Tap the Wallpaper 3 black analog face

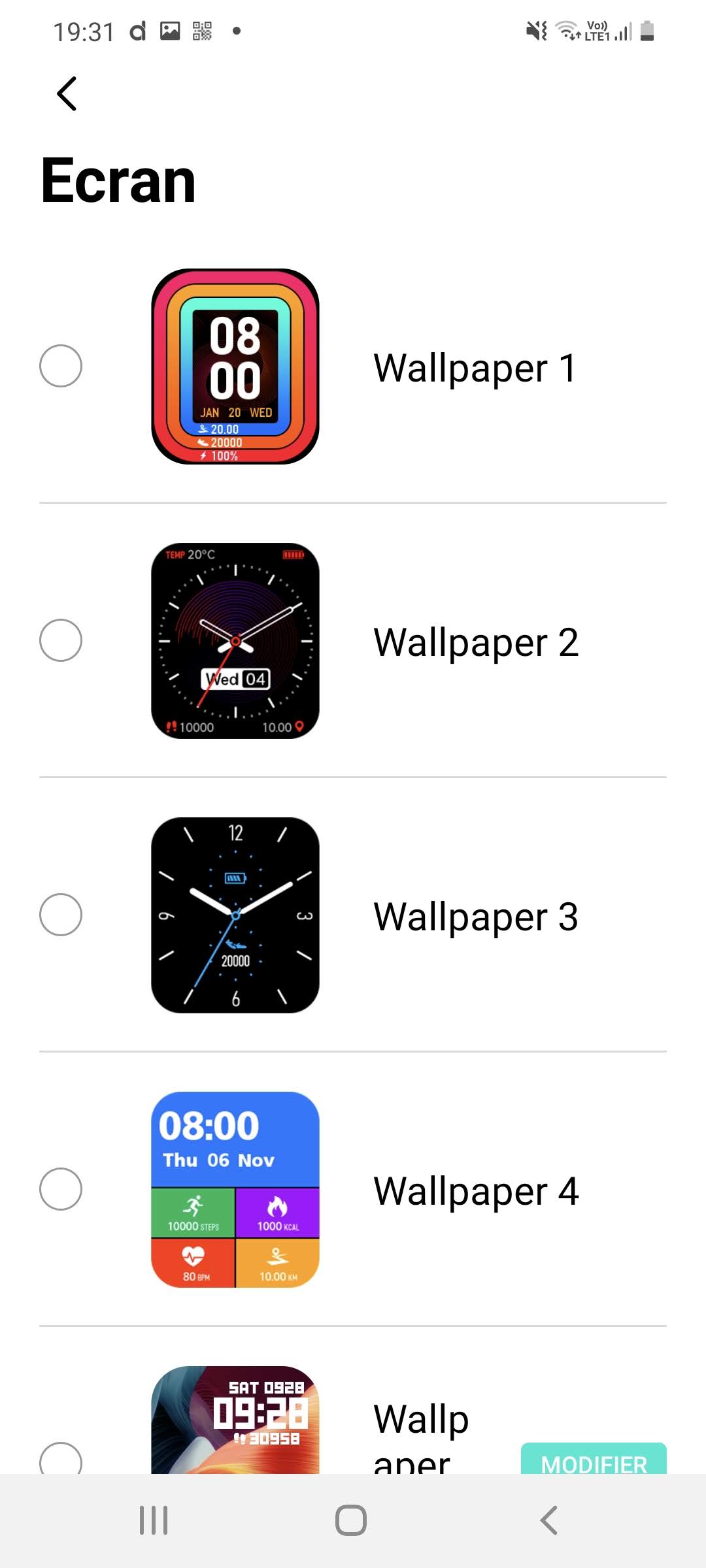point(235,915)
